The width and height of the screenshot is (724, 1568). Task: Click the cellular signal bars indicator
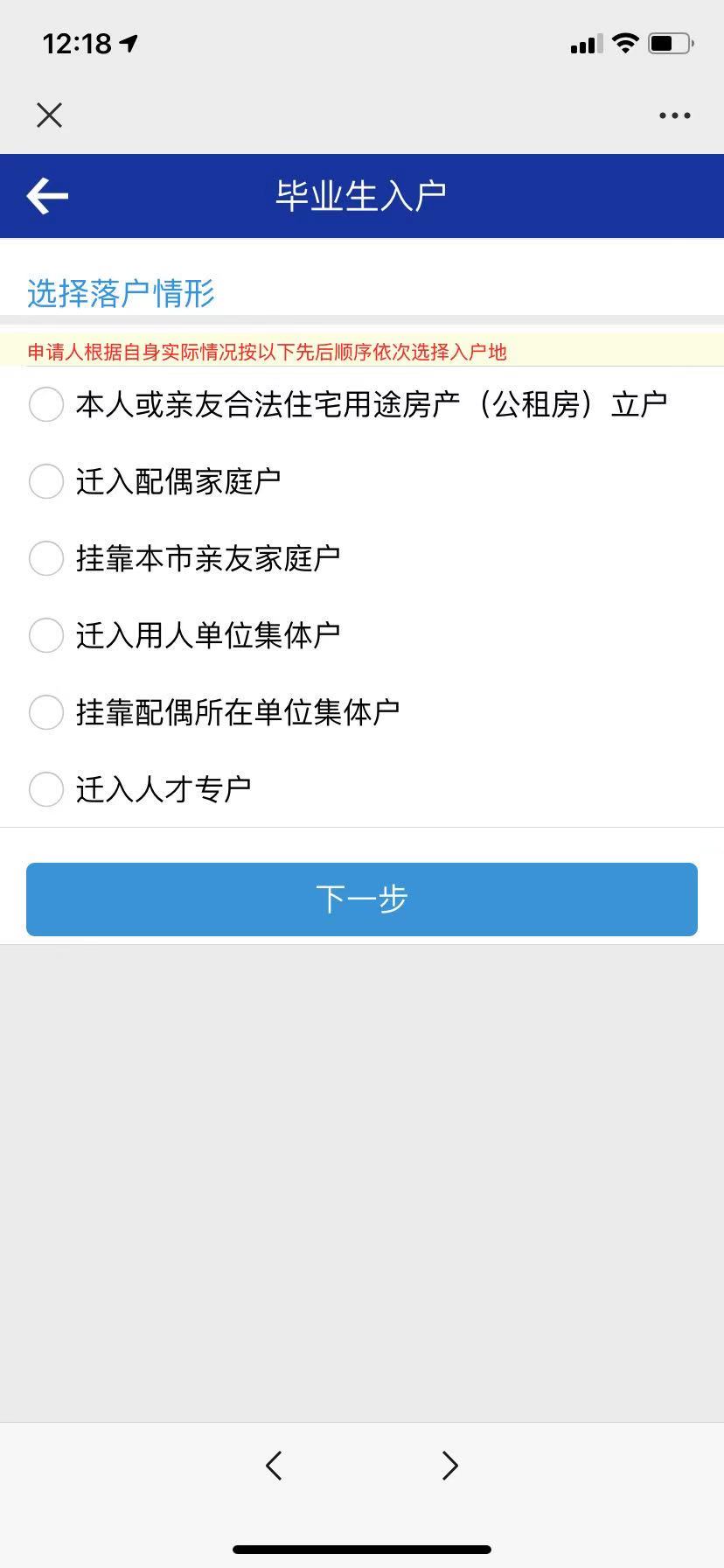click(586, 43)
